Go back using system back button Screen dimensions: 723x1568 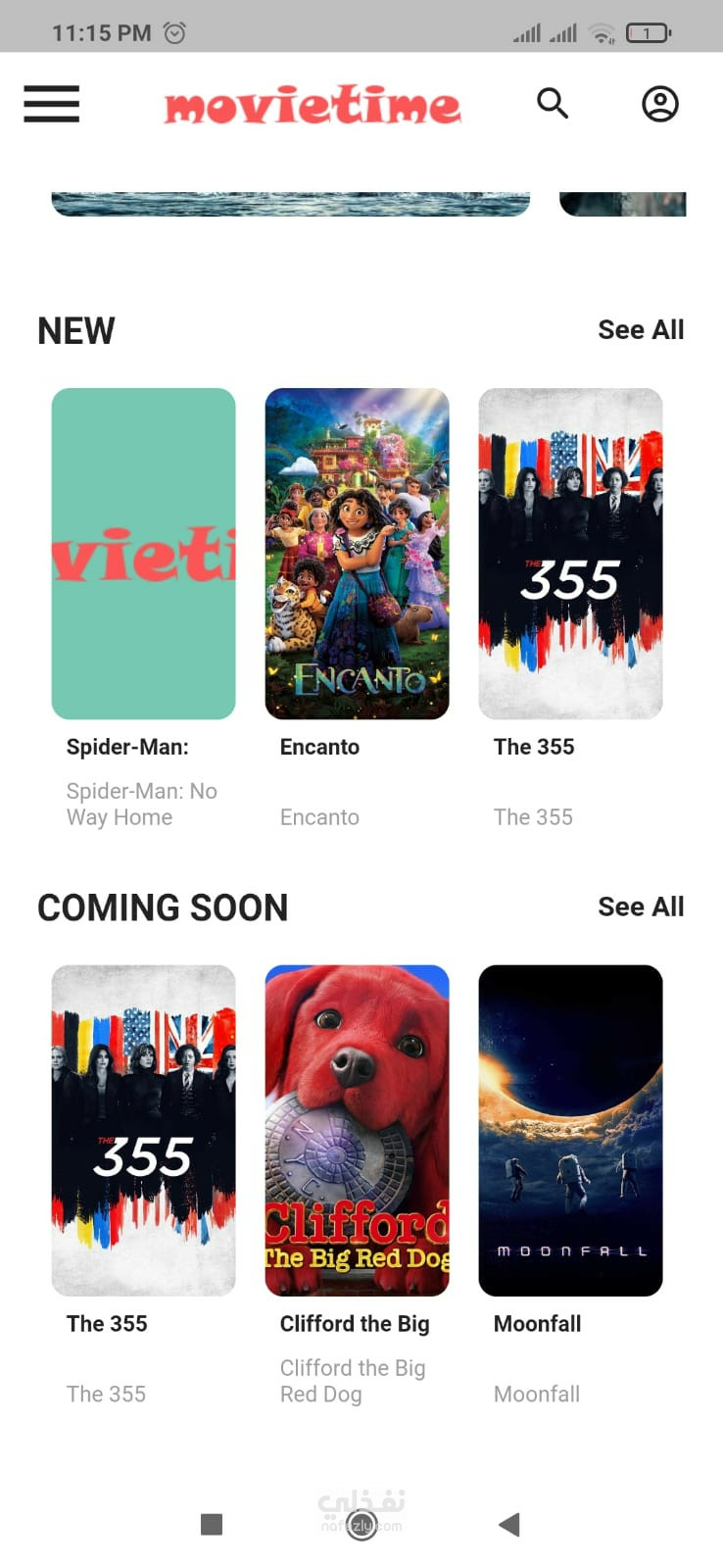pyautogui.click(x=509, y=1524)
